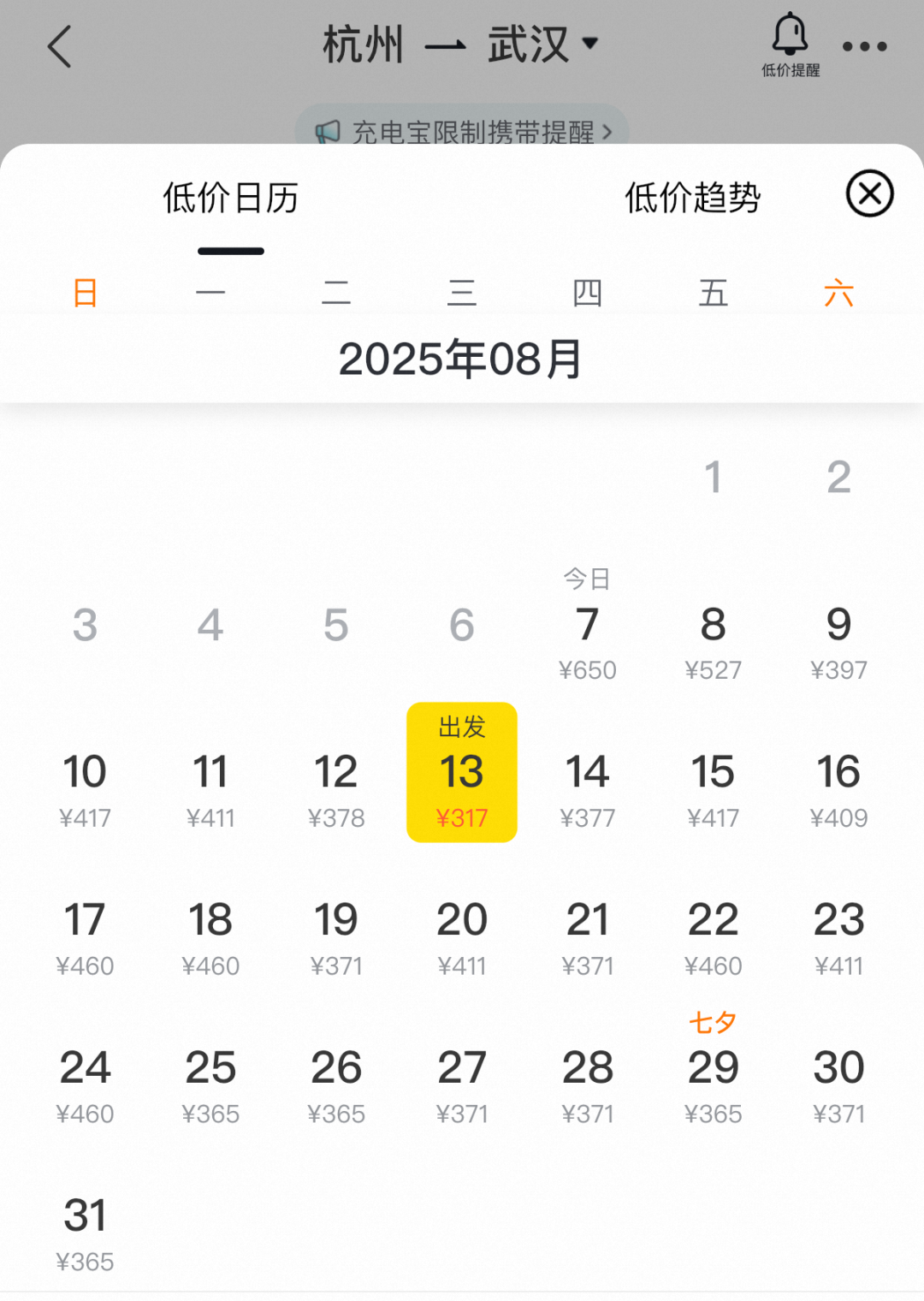Click the megaphone icon on the power-bank reminder
This screenshot has width=924, height=1301.
click(328, 130)
